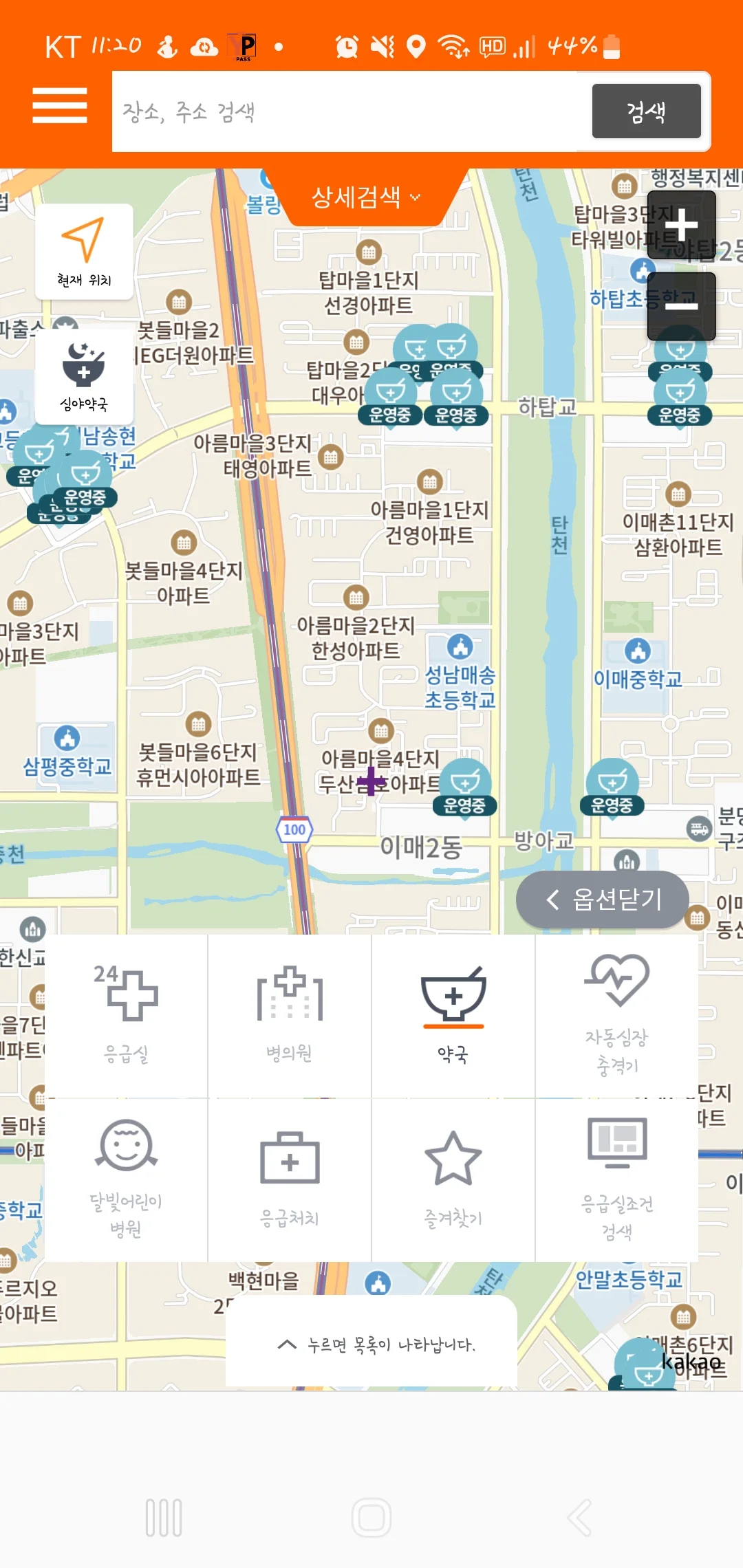The image size is (743, 1568).
Task: Tap the 검색 button
Action: [646, 111]
